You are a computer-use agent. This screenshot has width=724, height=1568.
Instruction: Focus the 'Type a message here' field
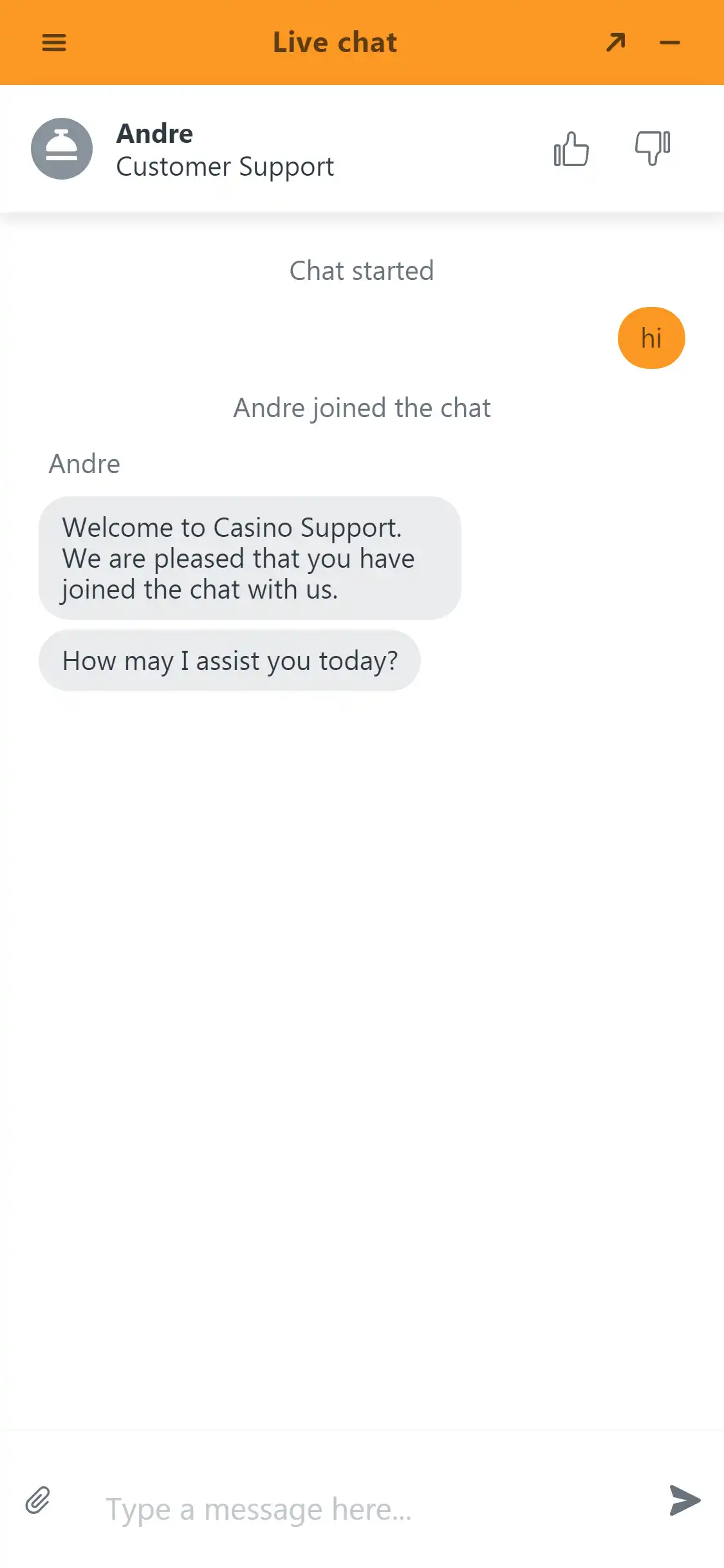(360, 1509)
